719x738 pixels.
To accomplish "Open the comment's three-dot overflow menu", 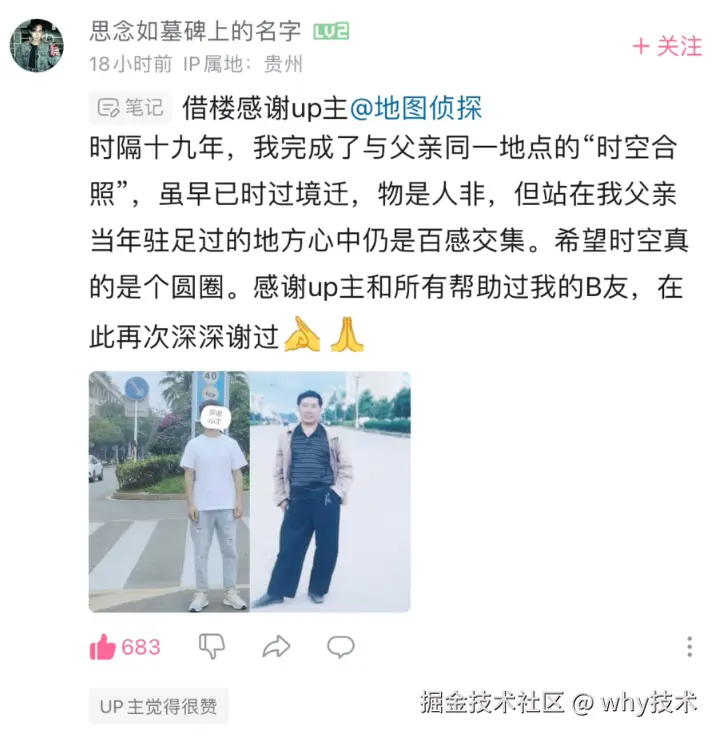I will [x=690, y=646].
